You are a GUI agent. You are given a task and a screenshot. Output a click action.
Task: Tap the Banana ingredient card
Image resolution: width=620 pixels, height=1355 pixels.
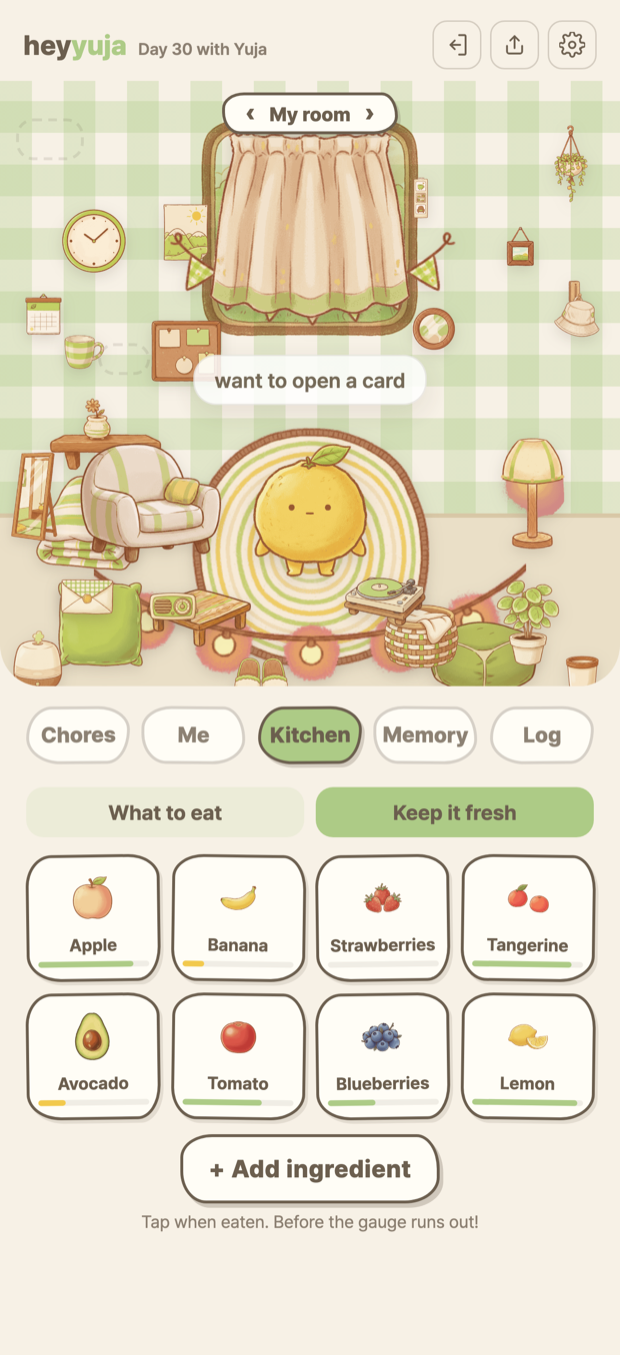click(238, 917)
